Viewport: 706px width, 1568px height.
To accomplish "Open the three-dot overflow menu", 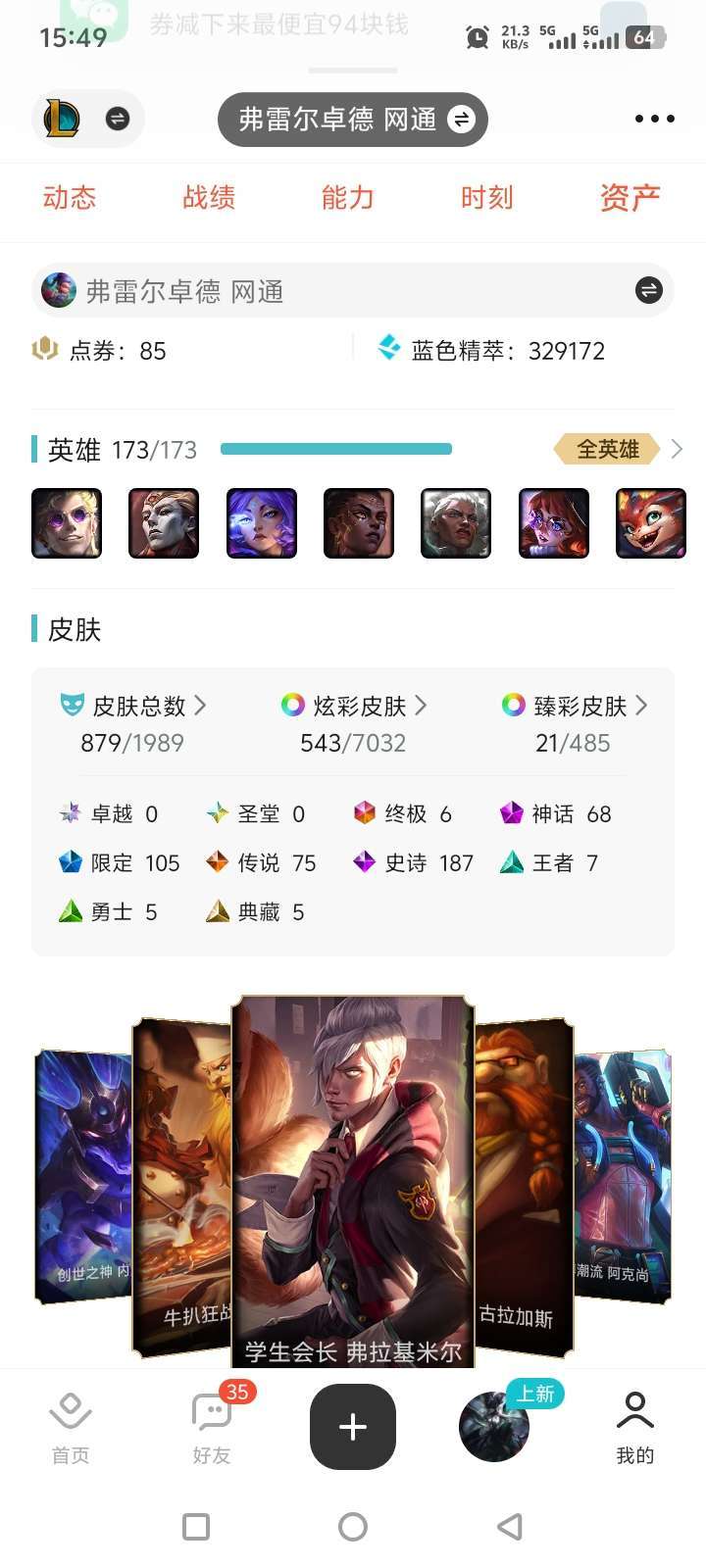I will (654, 119).
